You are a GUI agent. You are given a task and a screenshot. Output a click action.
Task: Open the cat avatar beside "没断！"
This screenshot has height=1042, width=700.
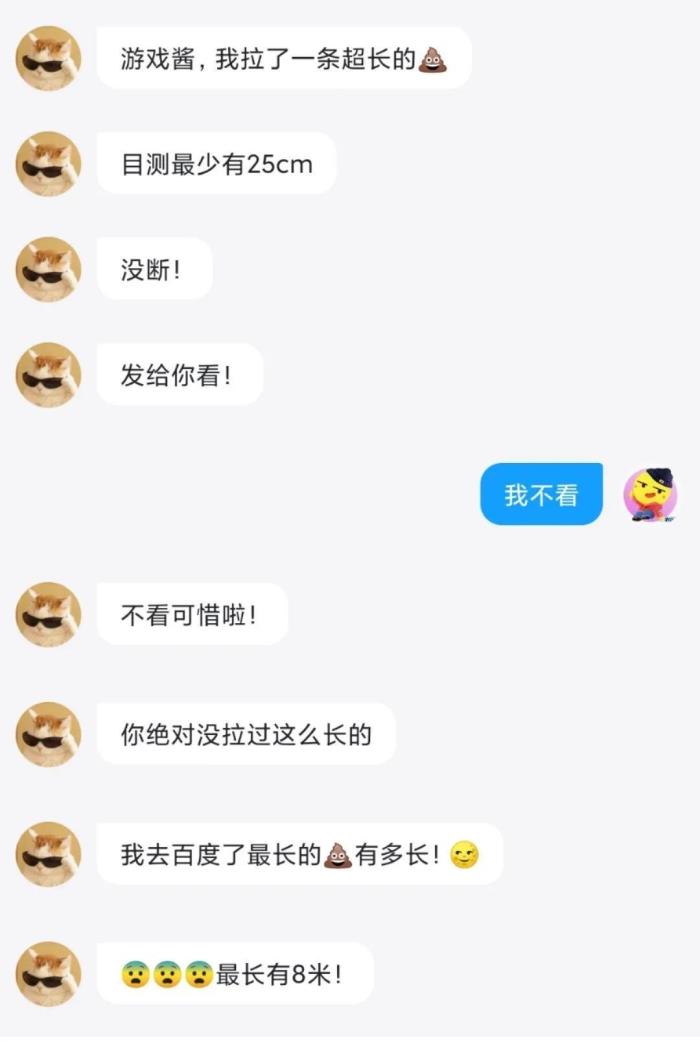pyautogui.click(x=48, y=269)
